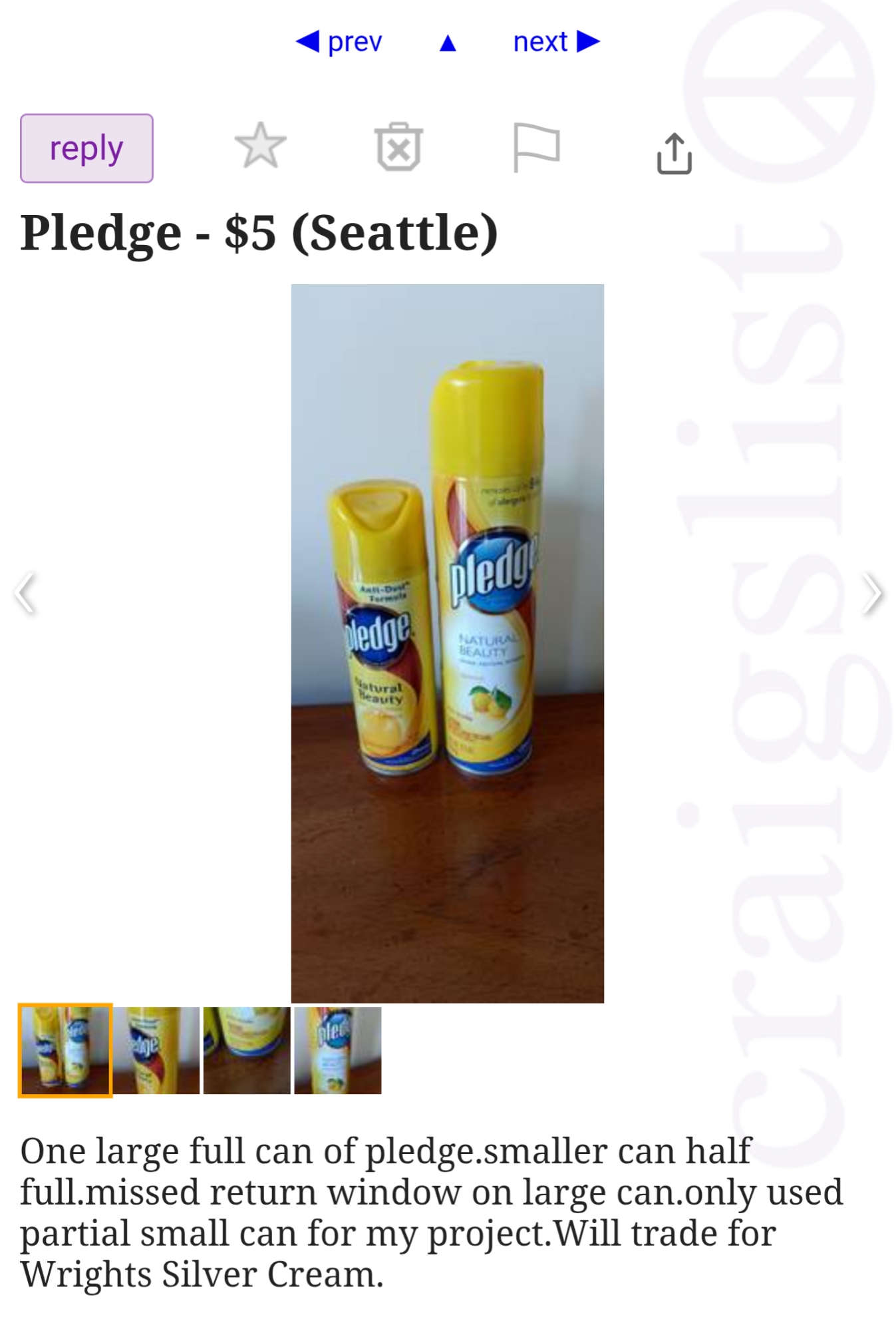View the second photo thumbnail

[x=157, y=1049]
